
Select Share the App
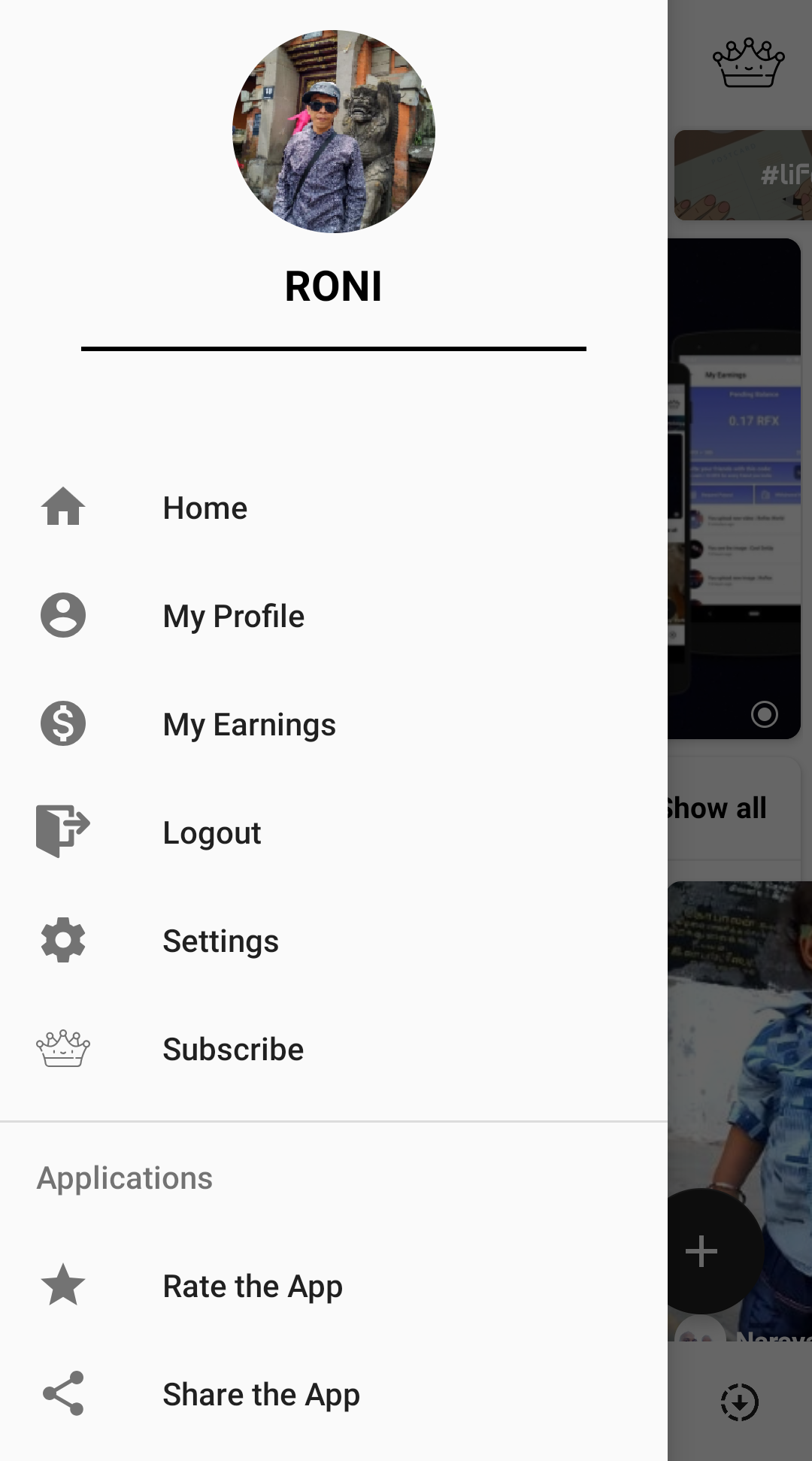261,1395
